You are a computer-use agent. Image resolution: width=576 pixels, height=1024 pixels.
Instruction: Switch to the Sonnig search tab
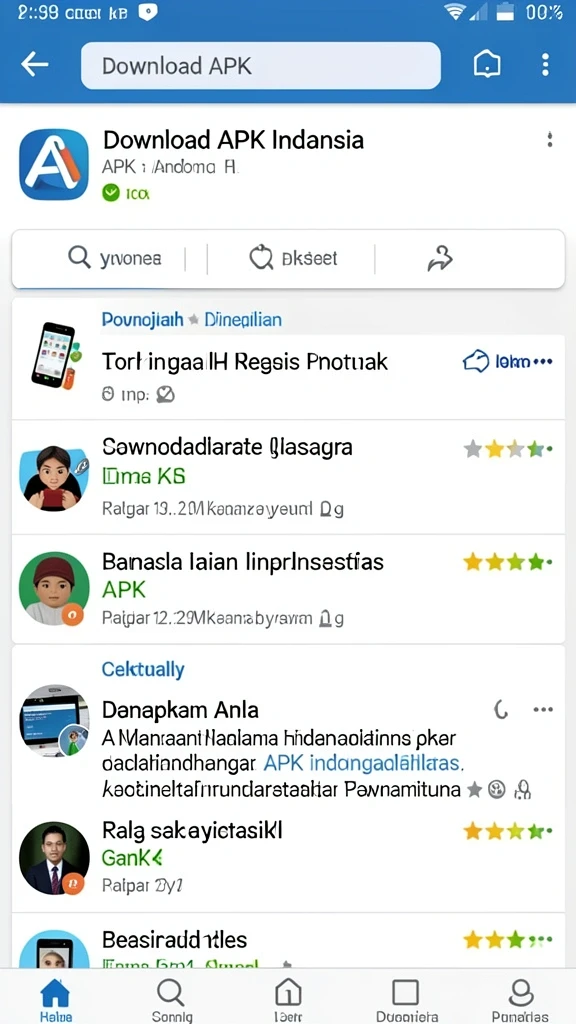click(x=172, y=999)
